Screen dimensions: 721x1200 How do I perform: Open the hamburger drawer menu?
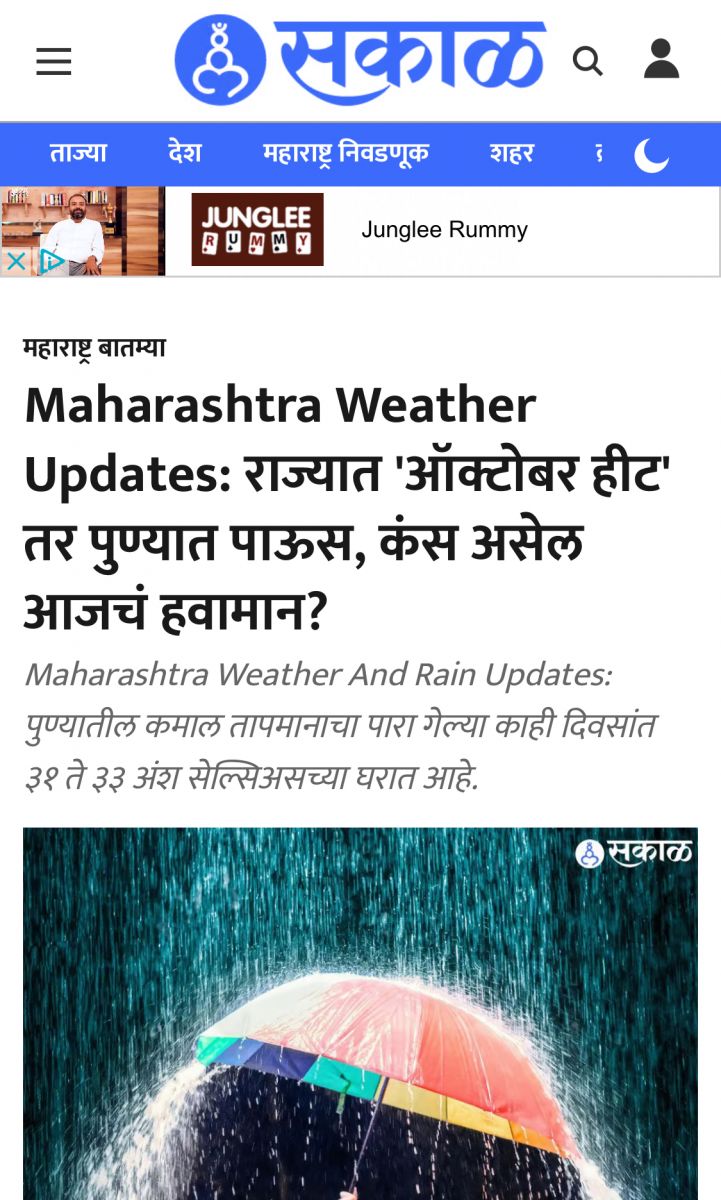tap(54, 62)
